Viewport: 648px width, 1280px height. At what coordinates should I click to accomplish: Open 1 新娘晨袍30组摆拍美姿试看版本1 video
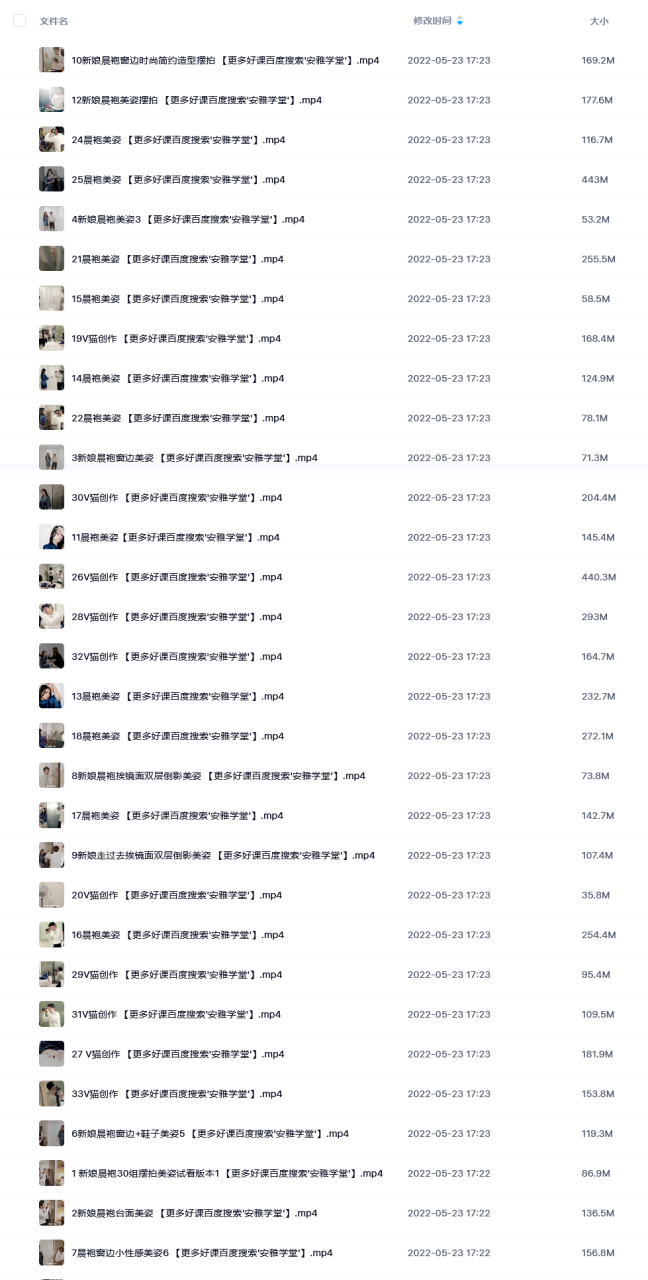click(x=227, y=1173)
